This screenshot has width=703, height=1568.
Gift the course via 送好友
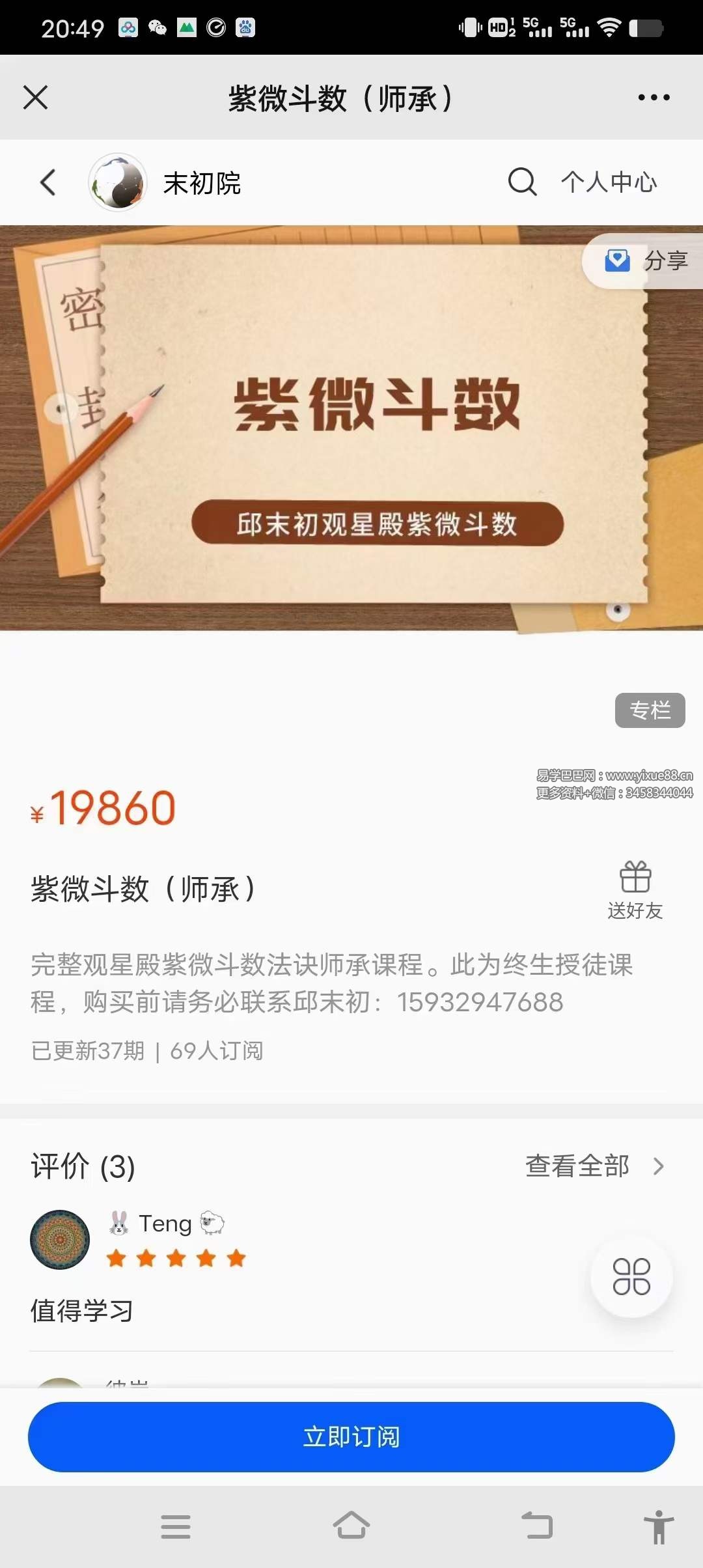(x=635, y=889)
